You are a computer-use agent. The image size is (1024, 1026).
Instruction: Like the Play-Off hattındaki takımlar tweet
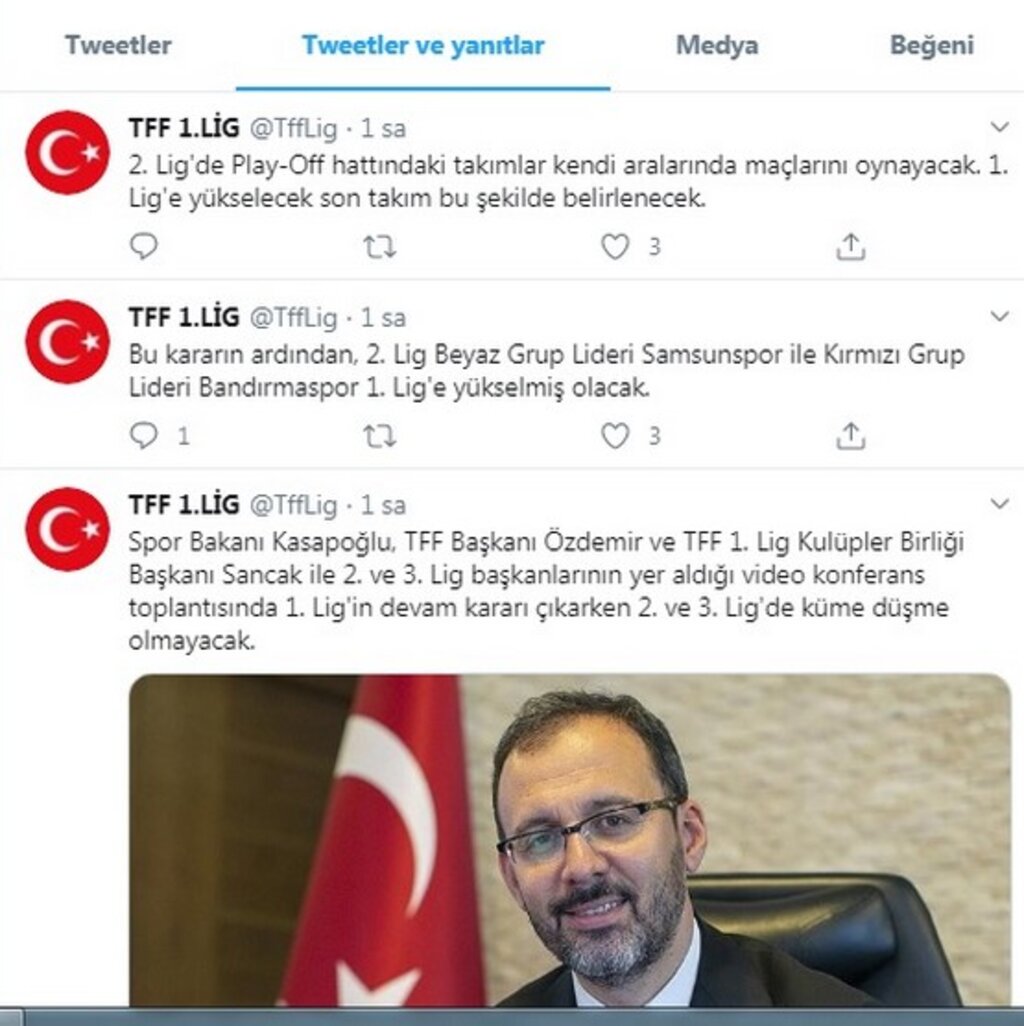tap(615, 246)
